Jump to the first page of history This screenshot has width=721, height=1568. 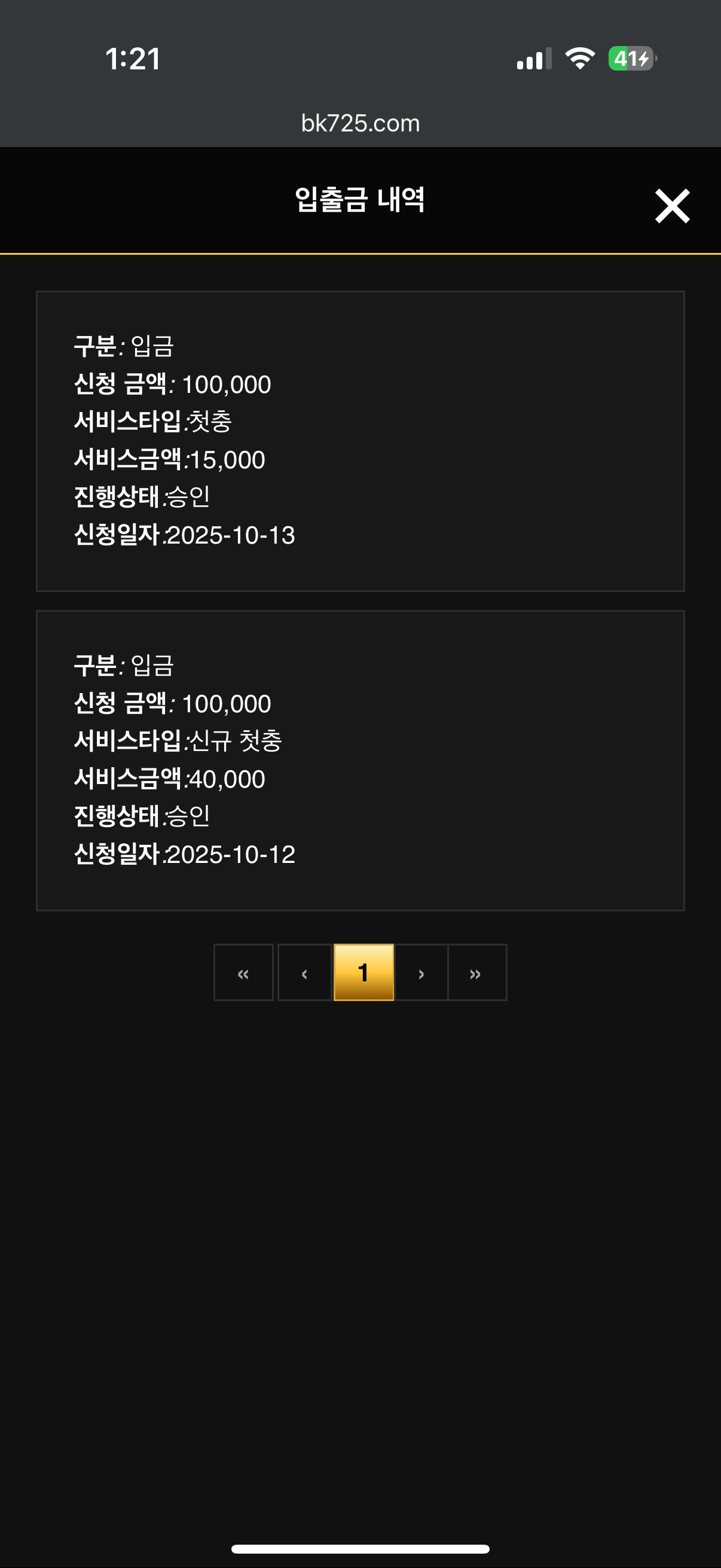pos(243,972)
